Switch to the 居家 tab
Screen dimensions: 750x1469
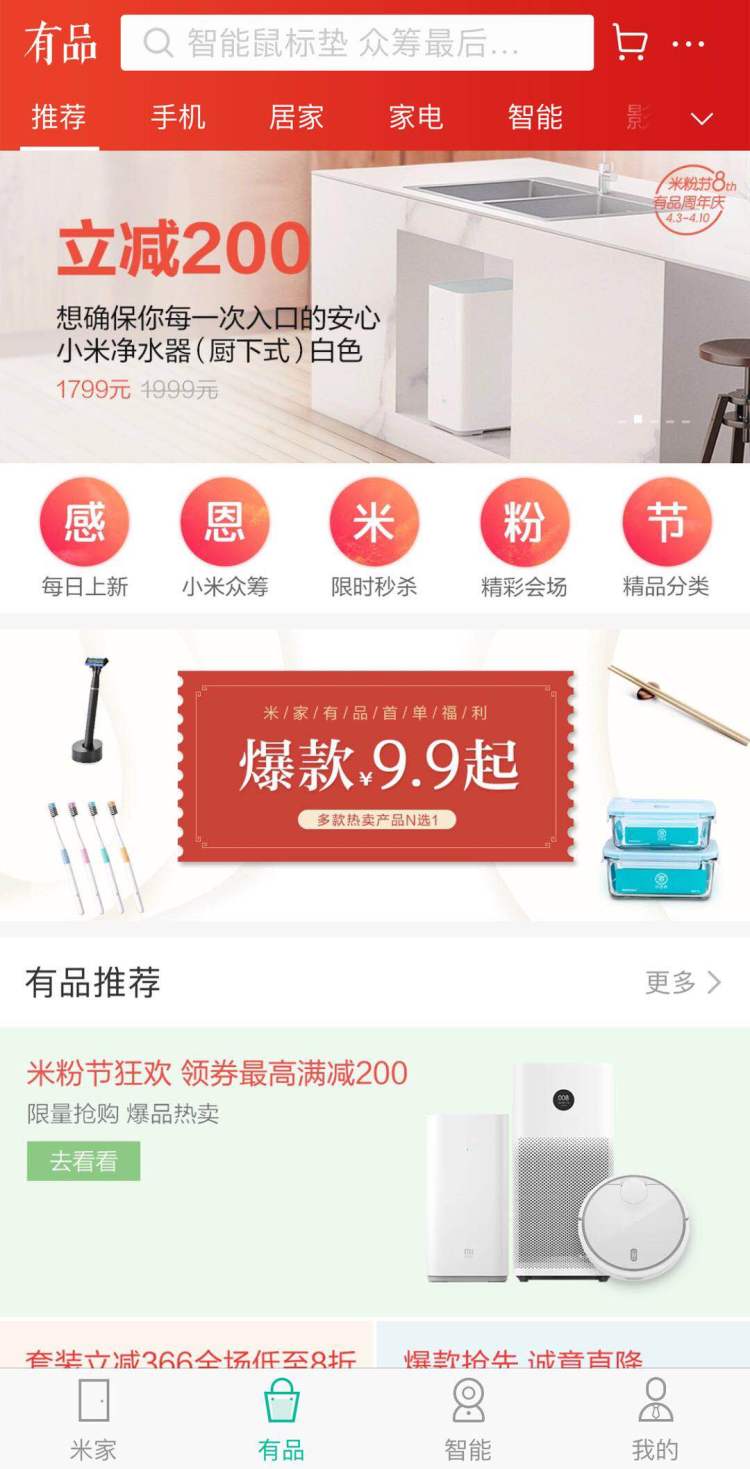297,117
